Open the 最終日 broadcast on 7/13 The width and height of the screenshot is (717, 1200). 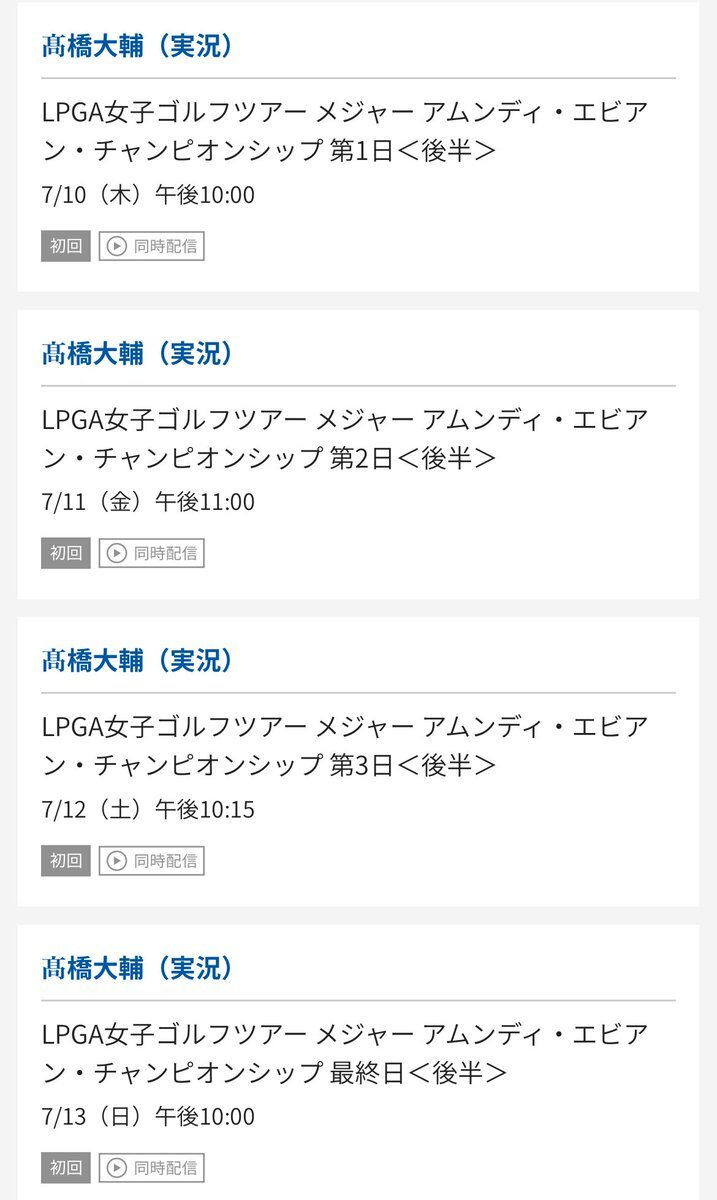tap(345, 1054)
